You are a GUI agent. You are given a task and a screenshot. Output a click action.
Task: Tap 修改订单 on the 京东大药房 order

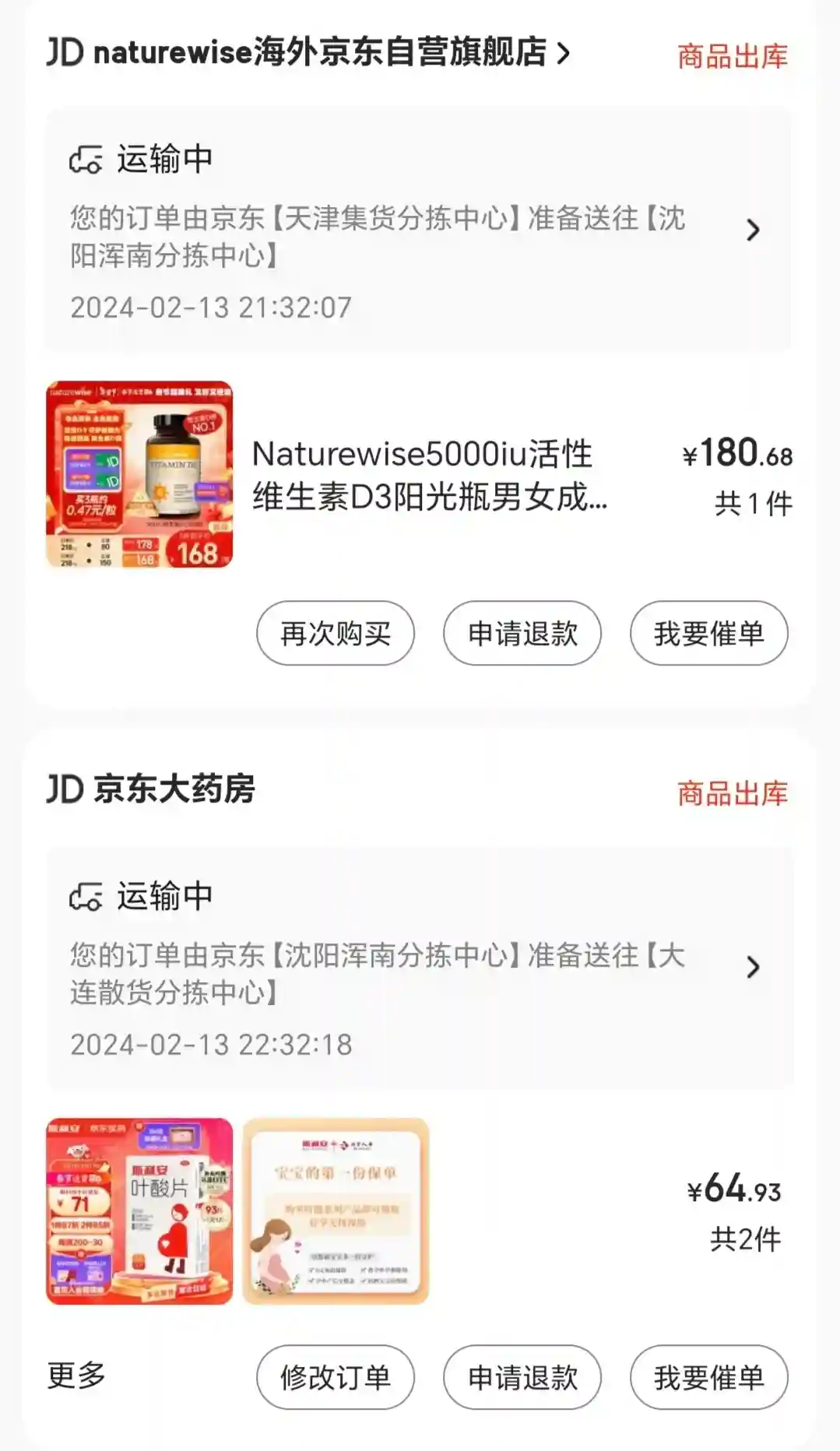point(336,1378)
